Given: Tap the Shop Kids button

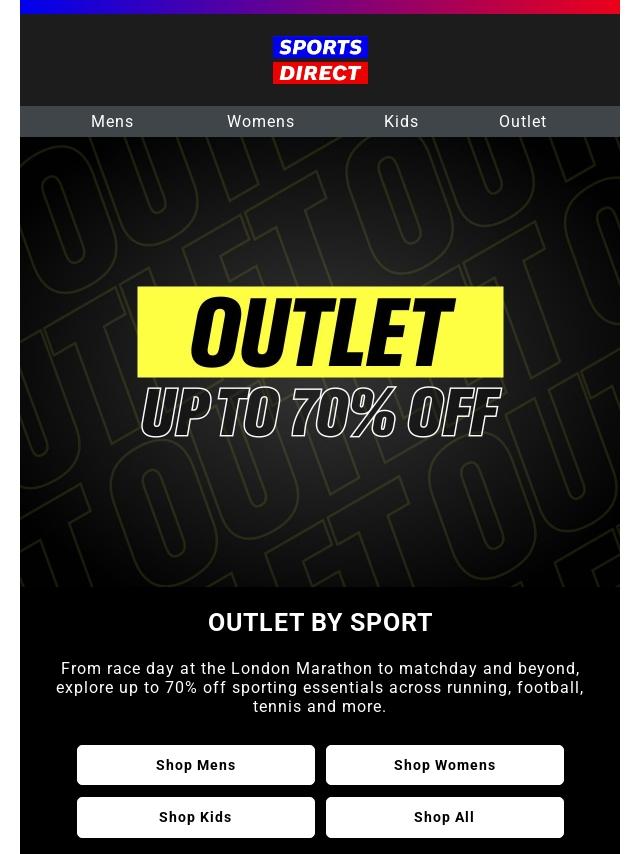Looking at the screenshot, I should (196, 817).
